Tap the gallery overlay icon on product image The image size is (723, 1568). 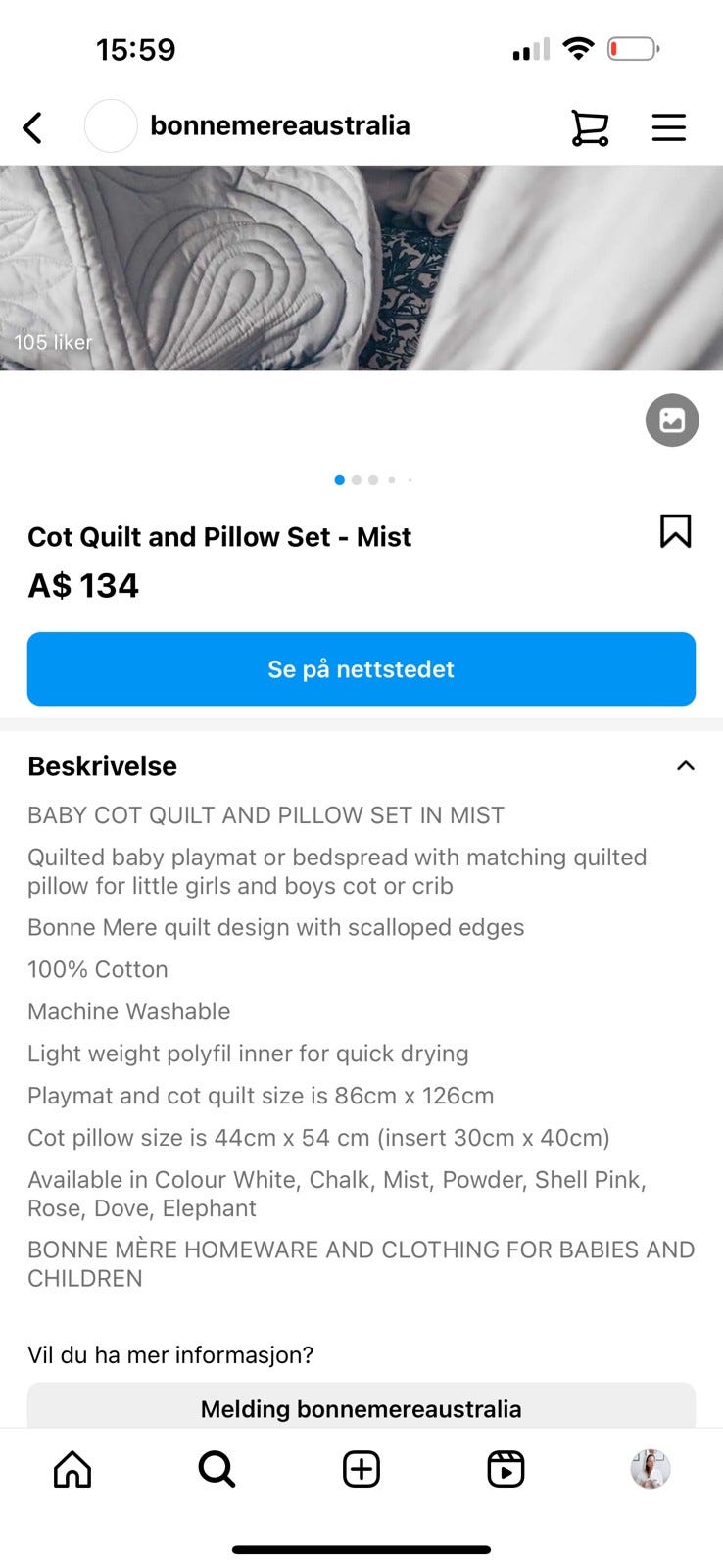pyautogui.click(x=672, y=419)
